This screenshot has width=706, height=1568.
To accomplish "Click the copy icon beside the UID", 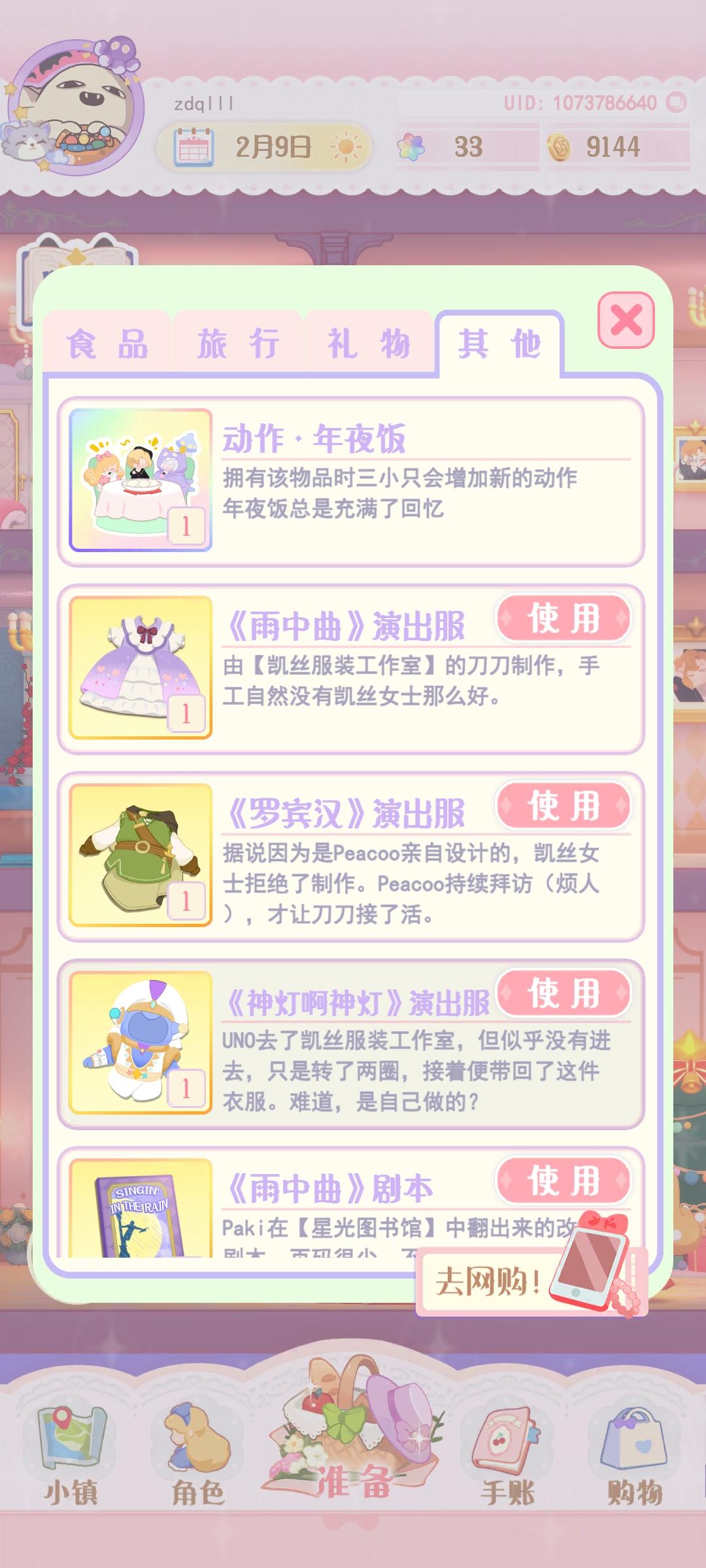I will 675,103.
